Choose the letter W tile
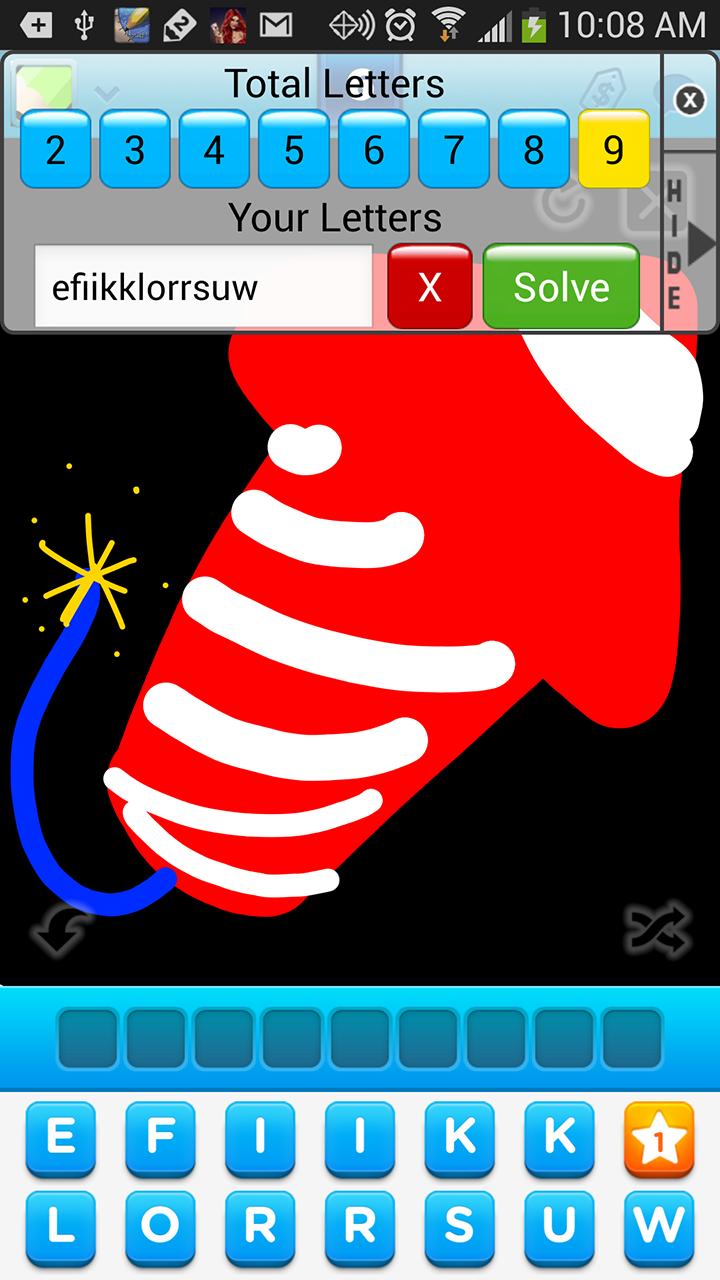This screenshot has width=720, height=1280. (x=659, y=1225)
